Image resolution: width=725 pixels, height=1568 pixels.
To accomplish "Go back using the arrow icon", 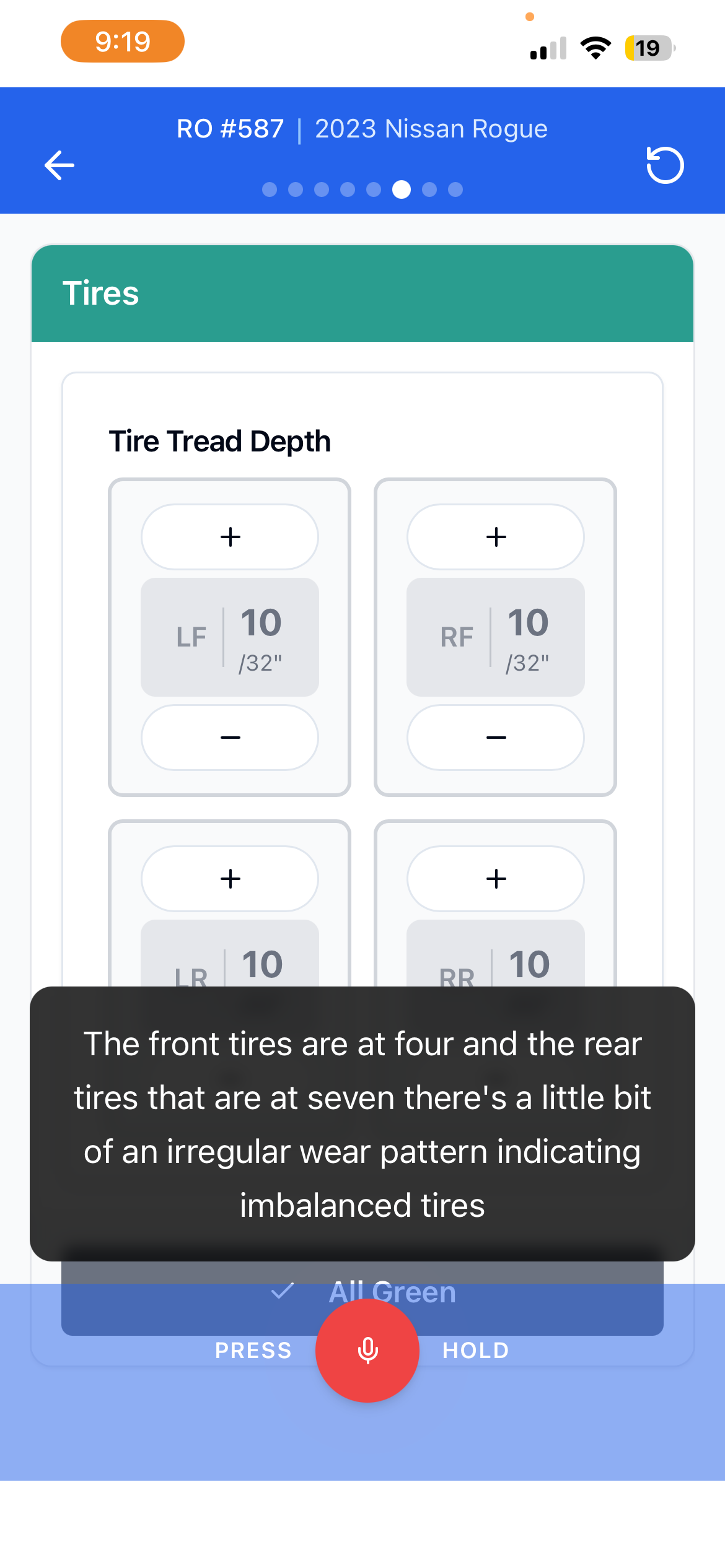I will pyautogui.click(x=59, y=165).
